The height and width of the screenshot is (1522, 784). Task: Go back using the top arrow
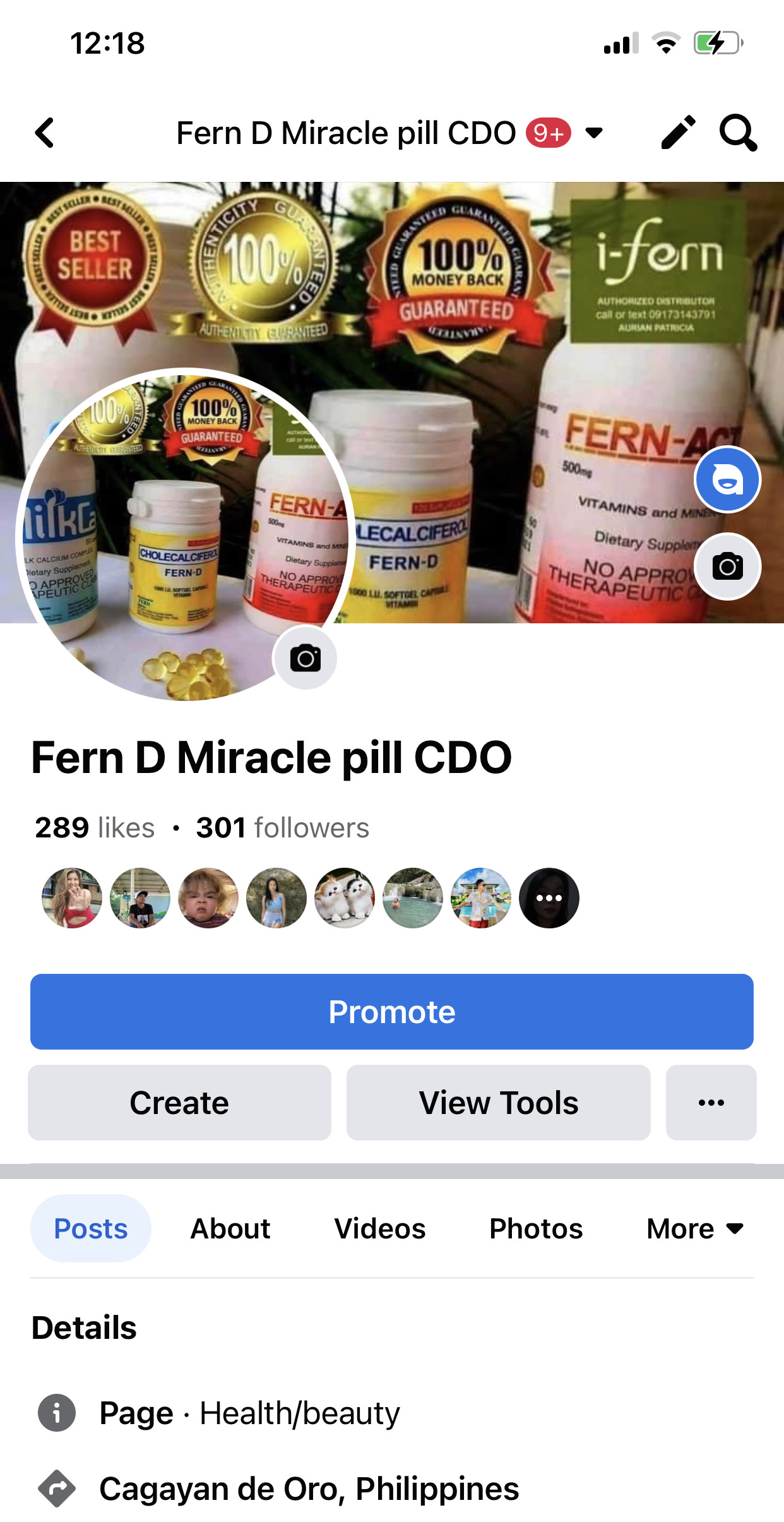coord(45,133)
